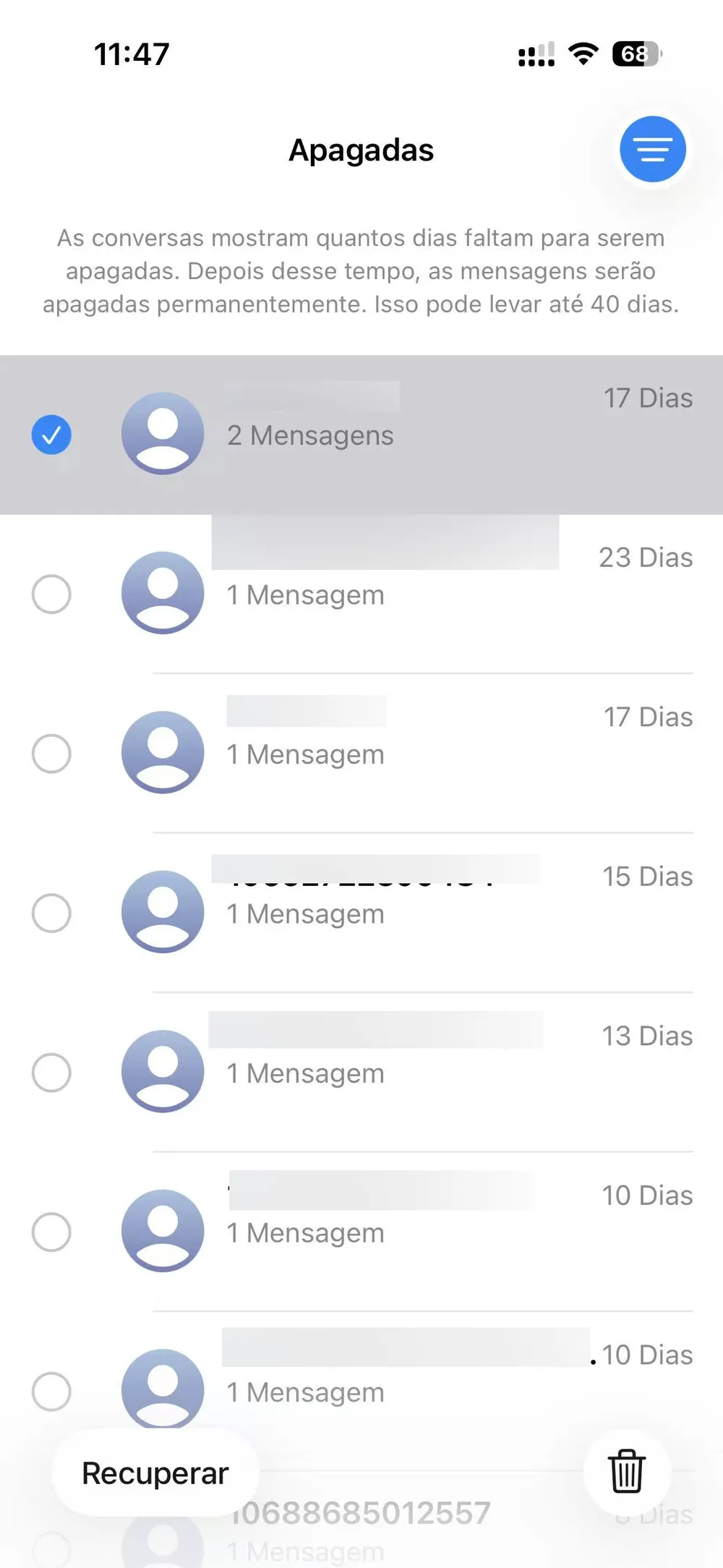Screen dimensions: 723x1568
Task: Check the 13 Dias conversation circle
Action: [51, 1073]
